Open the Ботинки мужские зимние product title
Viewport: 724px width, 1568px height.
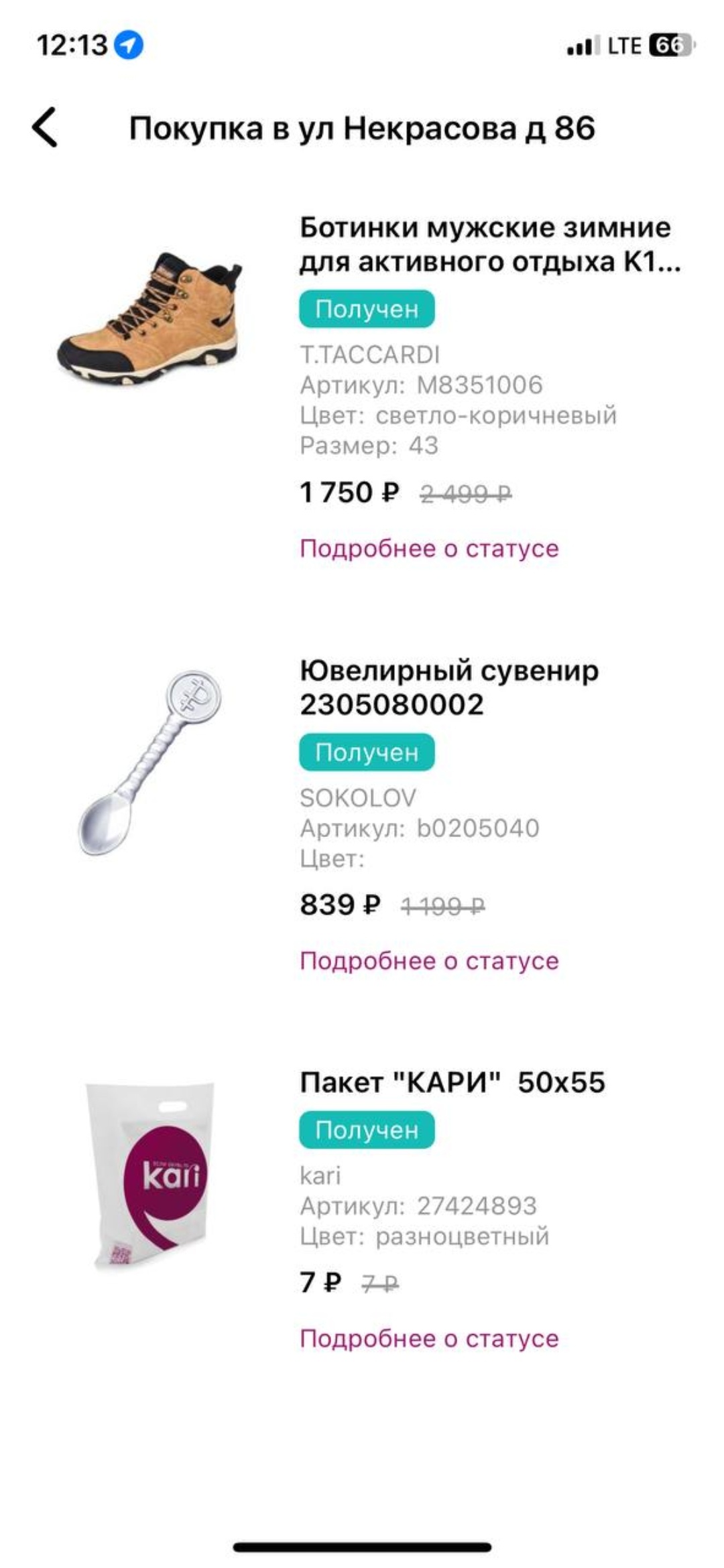click(x=489, y=245)
